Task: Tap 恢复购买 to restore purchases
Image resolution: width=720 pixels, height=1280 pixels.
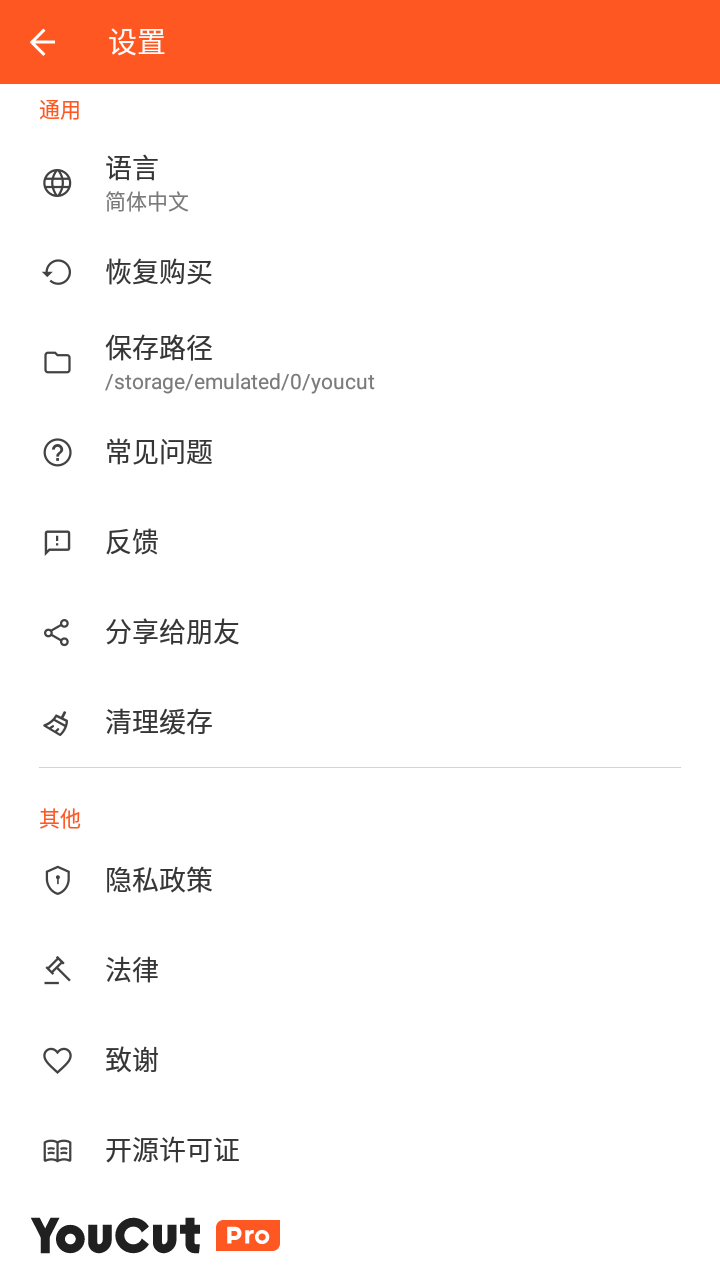Action: pos(360,272)
